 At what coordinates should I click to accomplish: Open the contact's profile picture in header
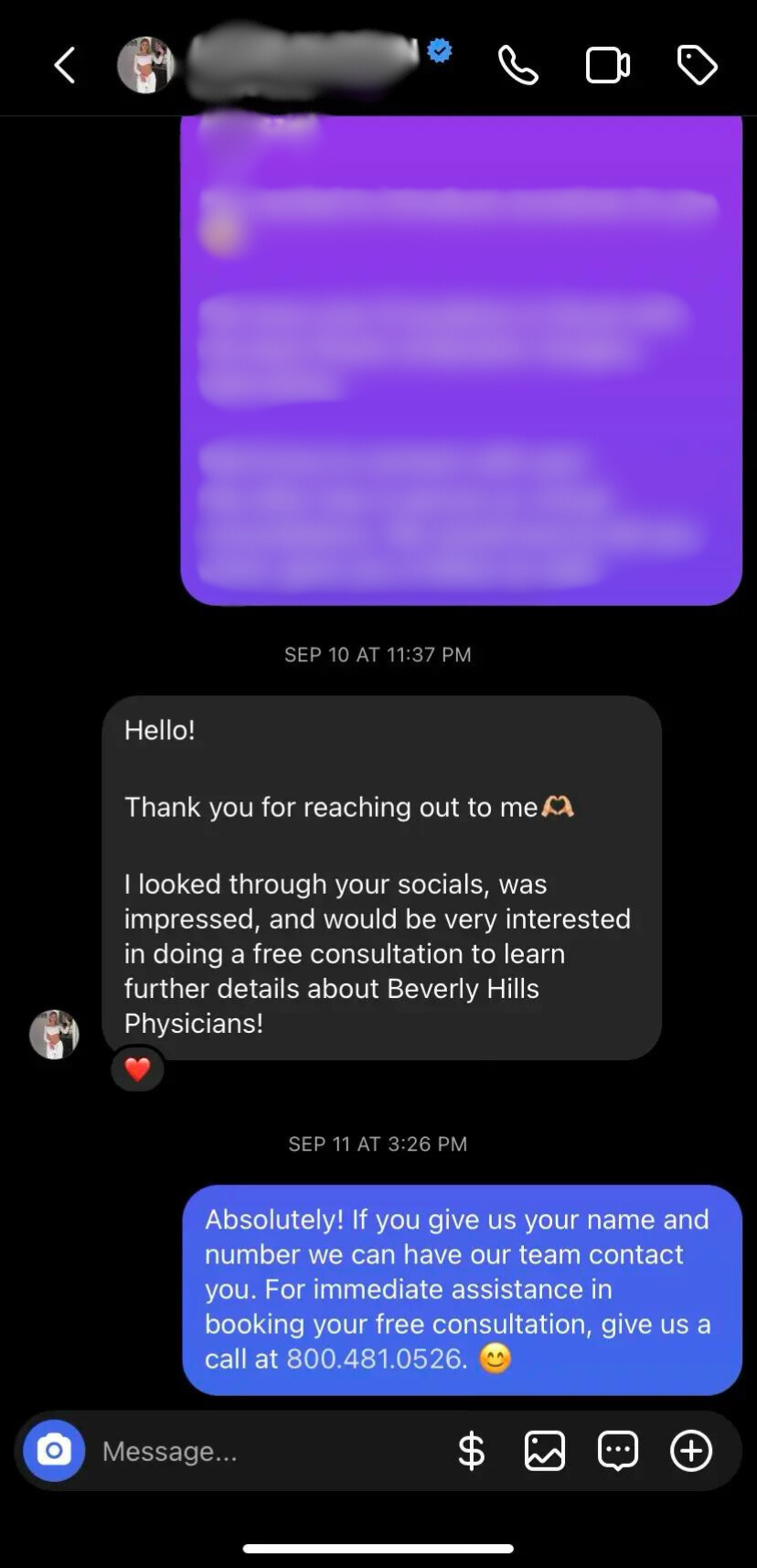[145, 66]
